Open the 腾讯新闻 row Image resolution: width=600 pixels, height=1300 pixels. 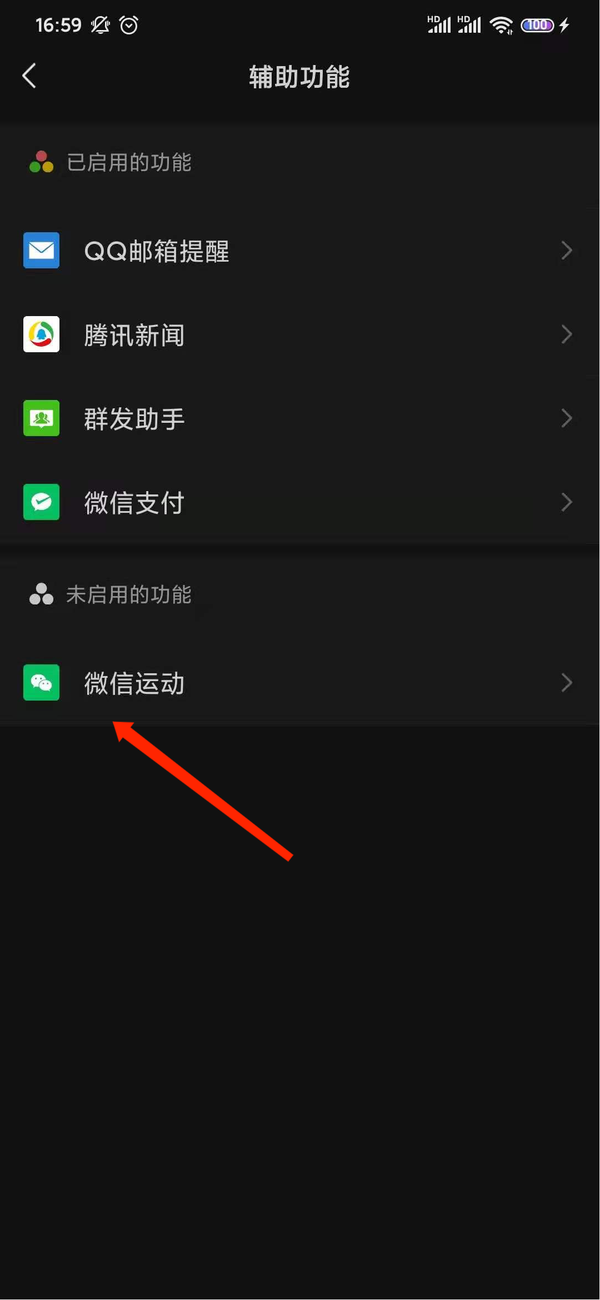300,335
